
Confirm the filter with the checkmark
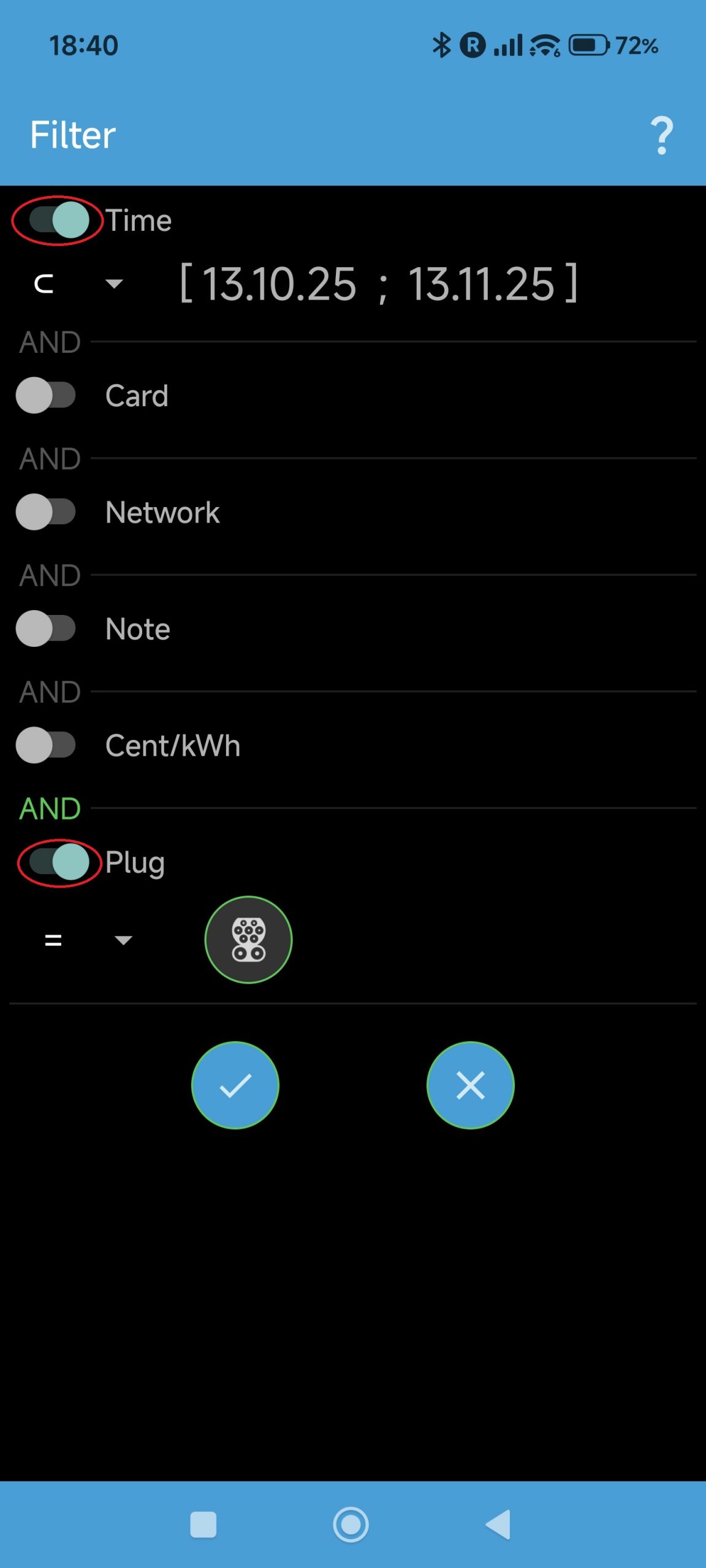click(235, 1085)
